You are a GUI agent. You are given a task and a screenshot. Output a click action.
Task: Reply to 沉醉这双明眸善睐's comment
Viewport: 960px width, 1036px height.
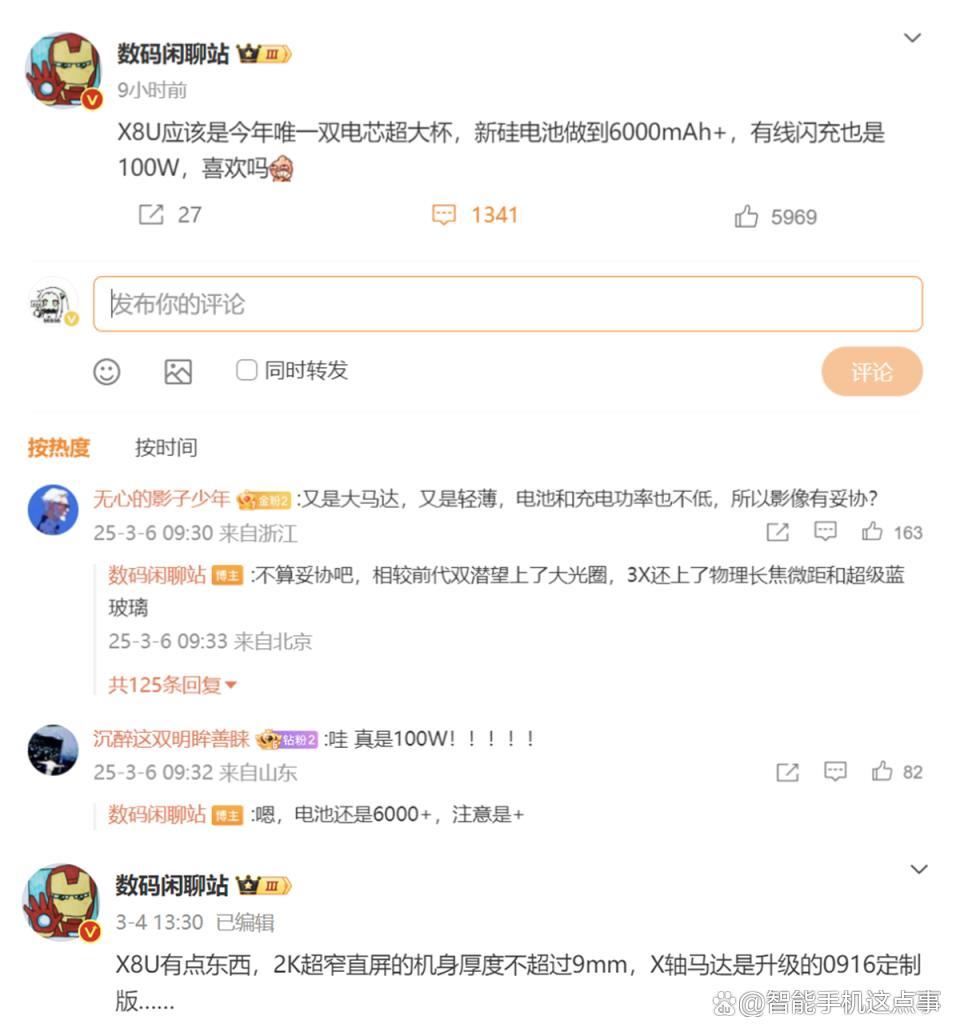[x=835, y=772]
